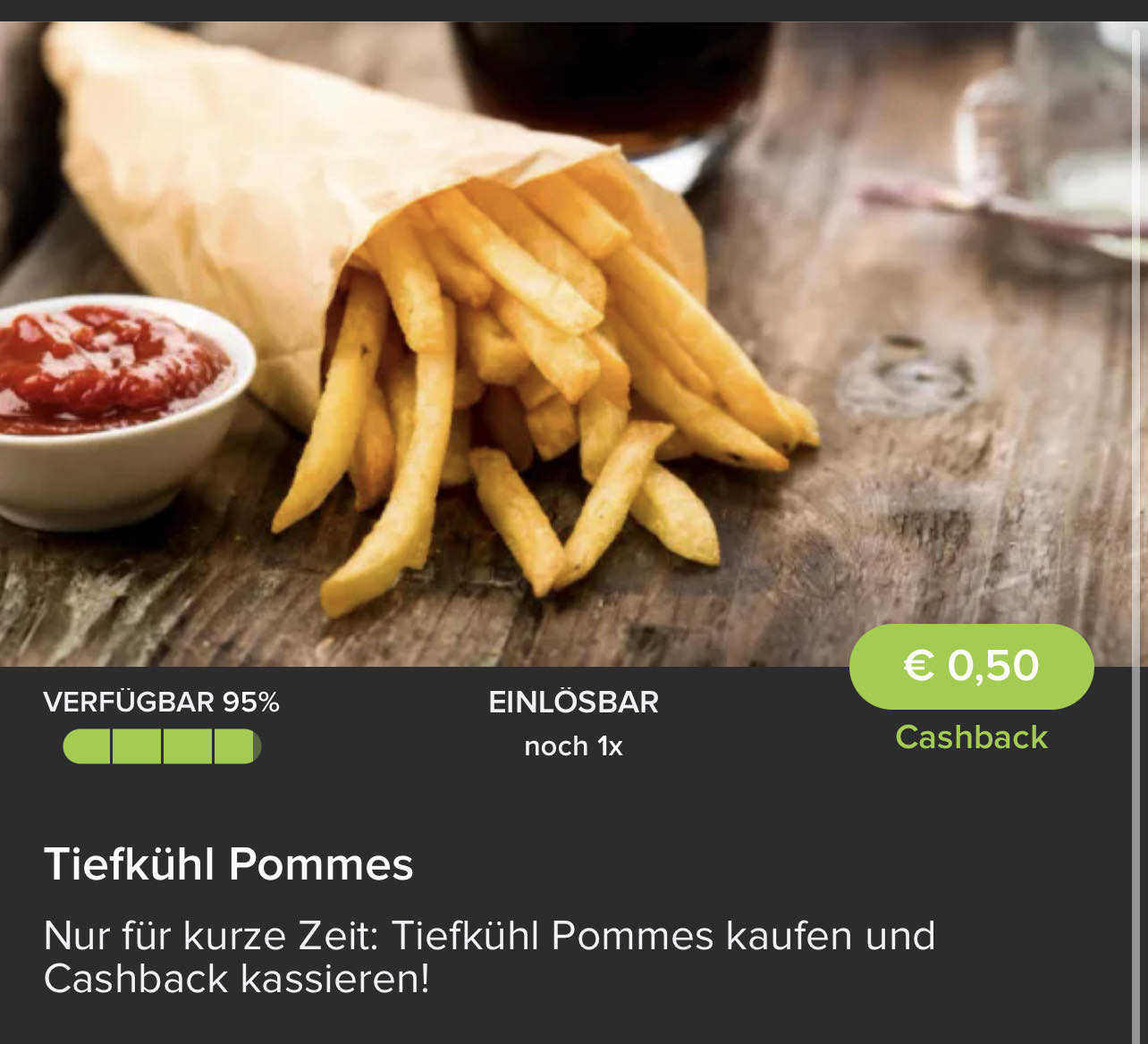Open the Tiefkühl Pommes offer image
The height and width of the screenshot is (1044, 1148).
[572, 344]
